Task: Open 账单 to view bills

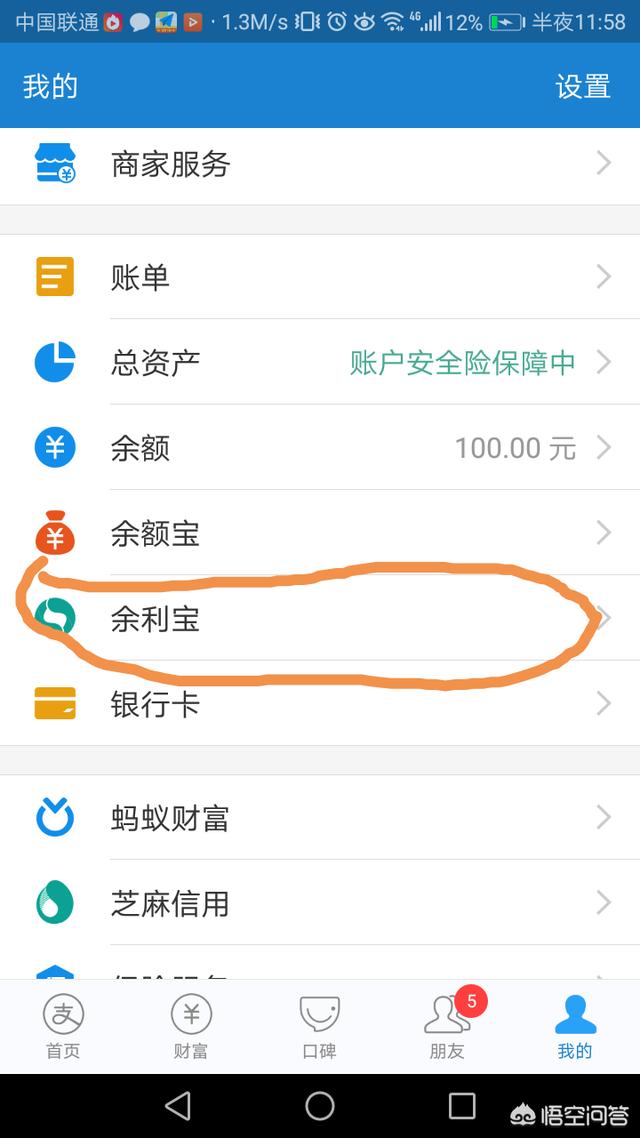Action: (x=320, y=277)
